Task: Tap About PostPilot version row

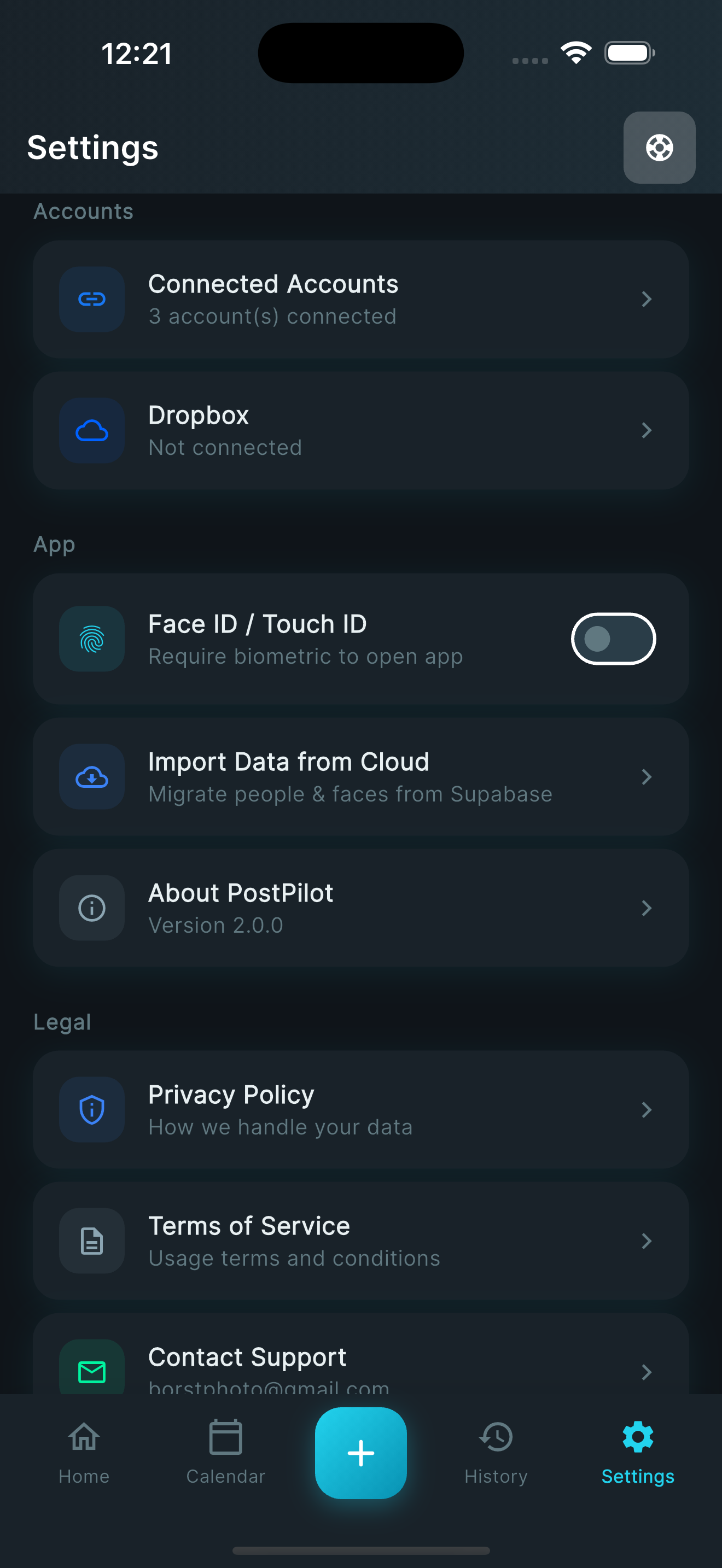Action: click(x=361, y=908)
